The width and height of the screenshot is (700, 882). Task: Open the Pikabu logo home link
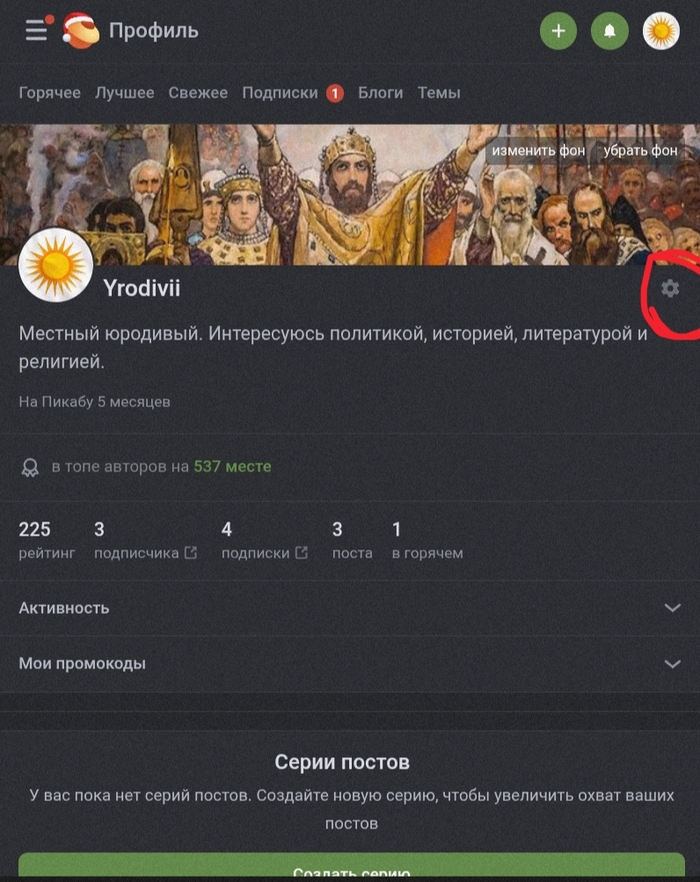coord(81,31)
